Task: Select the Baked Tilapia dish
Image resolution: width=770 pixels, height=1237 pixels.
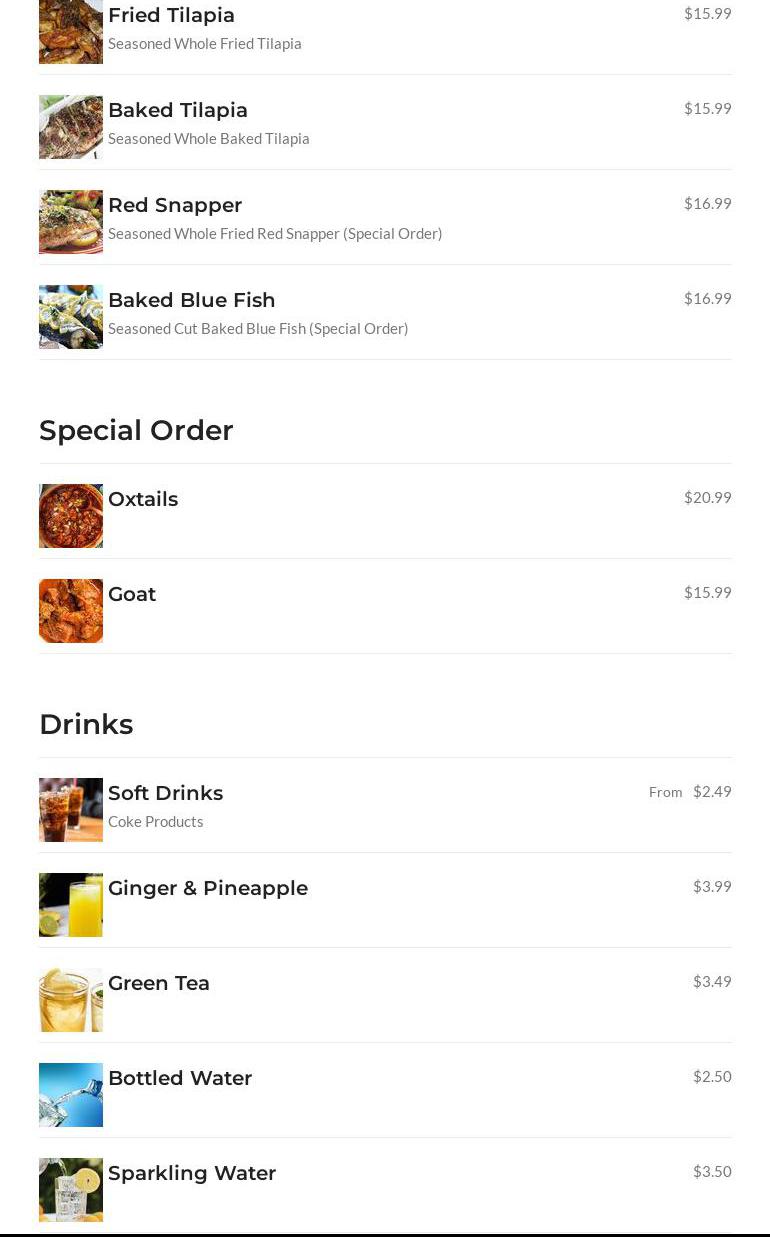Action: (178, 110)
